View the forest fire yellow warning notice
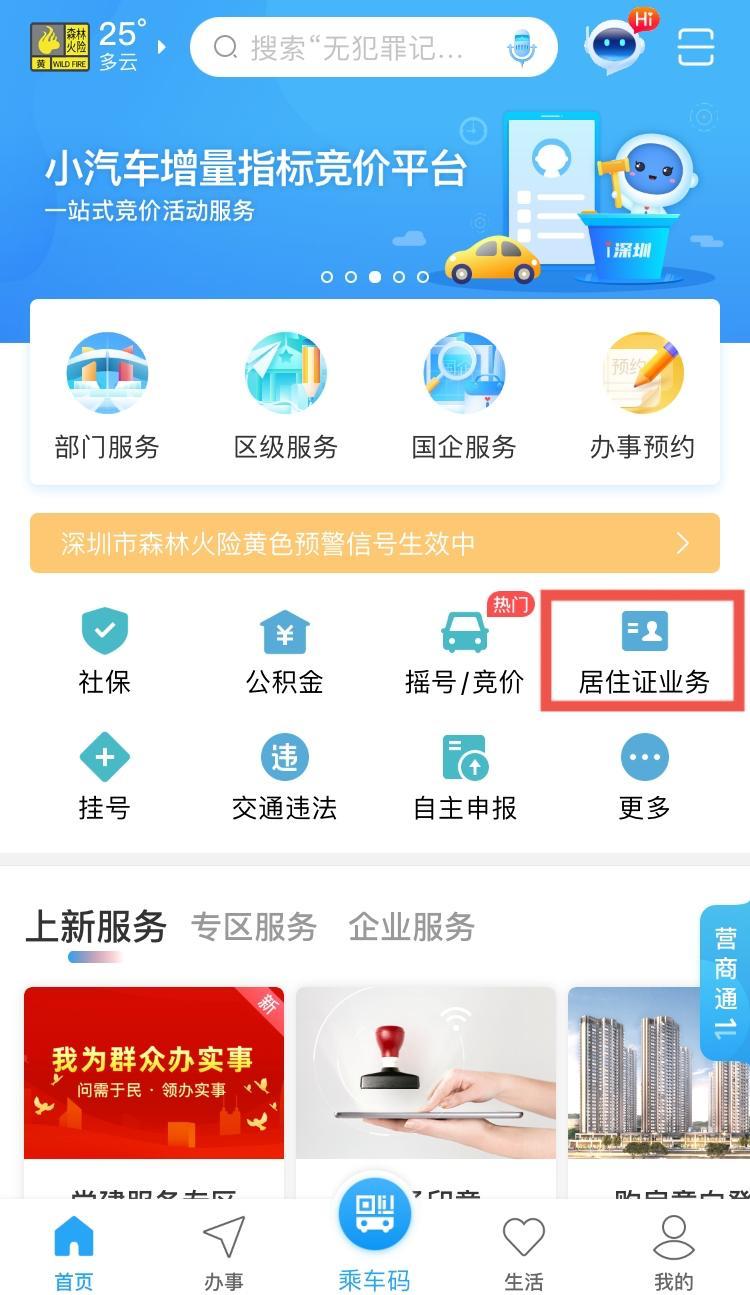This screenshot has height=1295, width=750. point(375,543)
